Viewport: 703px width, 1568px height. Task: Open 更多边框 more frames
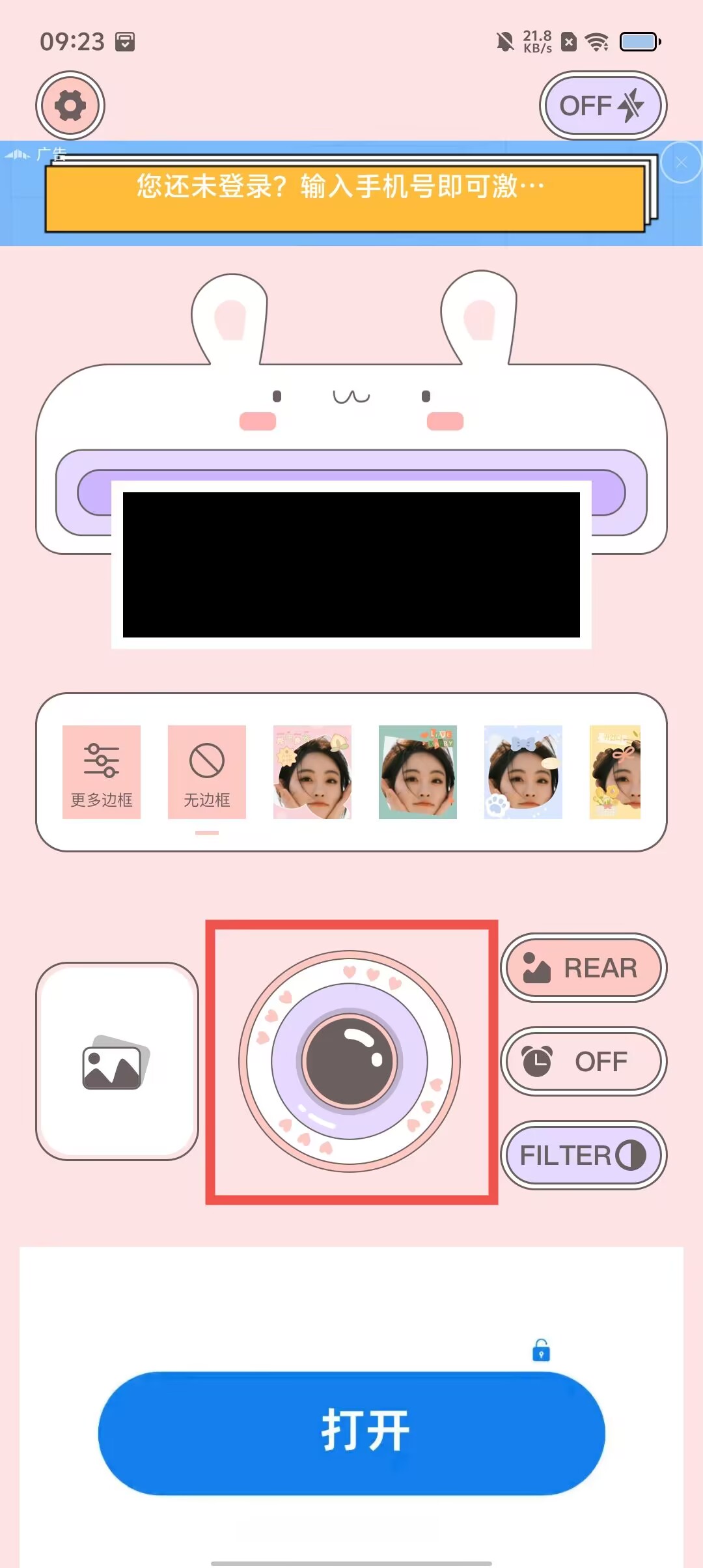click(102, 772)
